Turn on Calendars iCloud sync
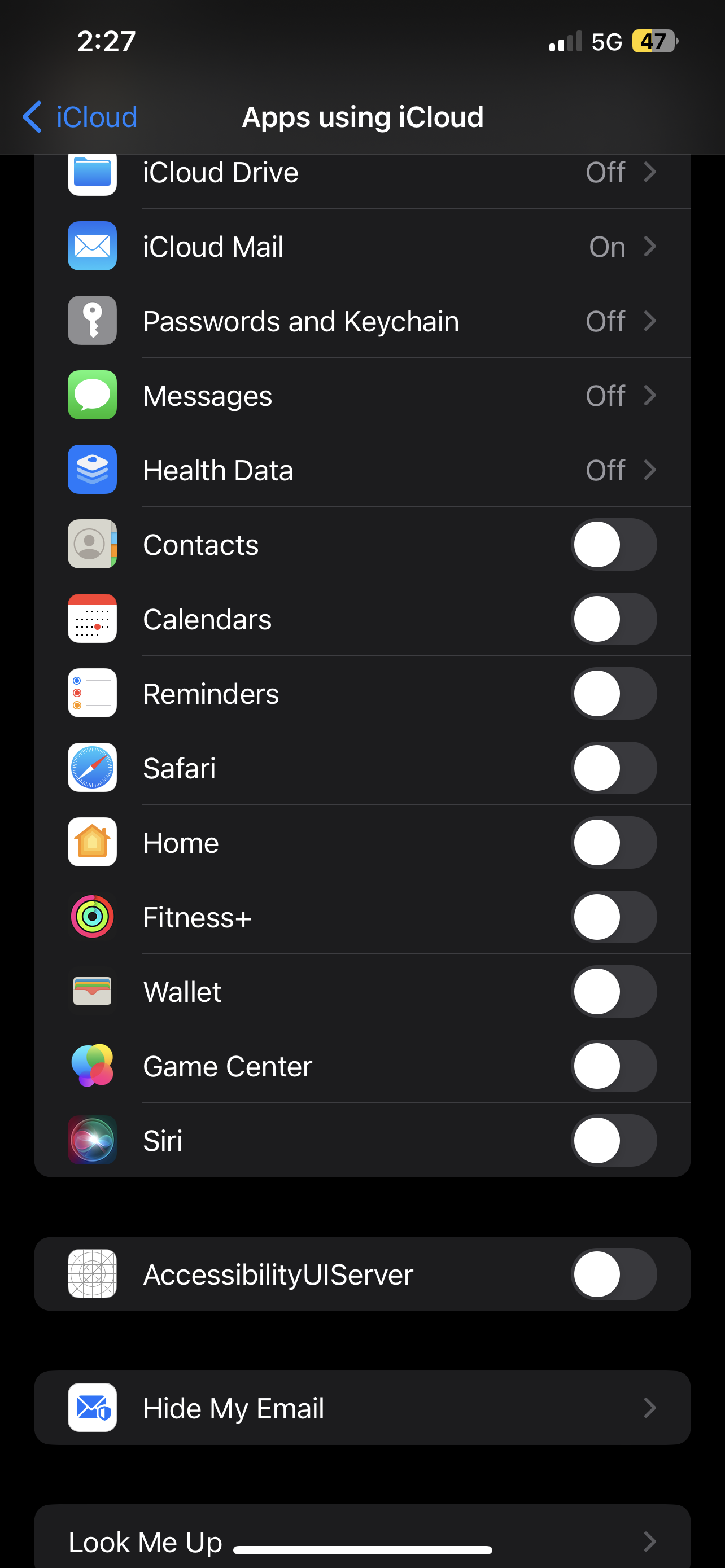The image size is (725, 1568). click(x=613, y=619)
